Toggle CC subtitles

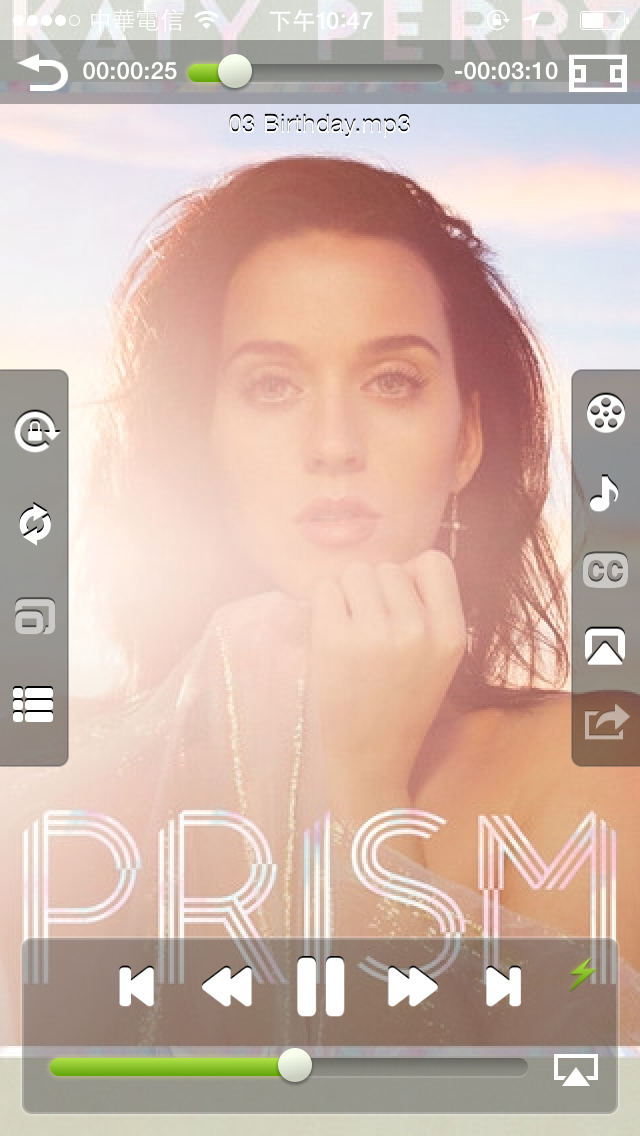point(605,570)
